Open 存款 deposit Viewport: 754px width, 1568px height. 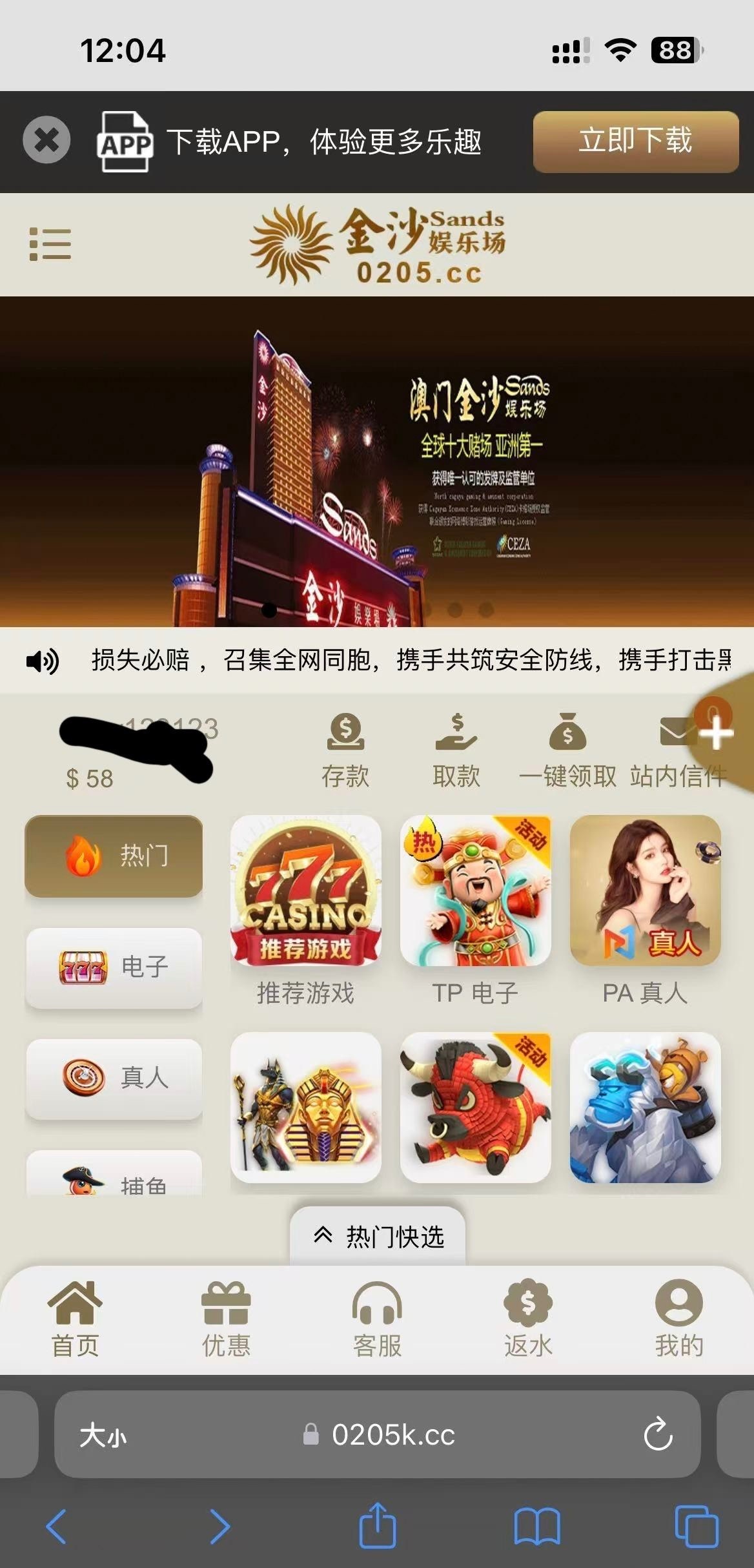pos(345,749)
